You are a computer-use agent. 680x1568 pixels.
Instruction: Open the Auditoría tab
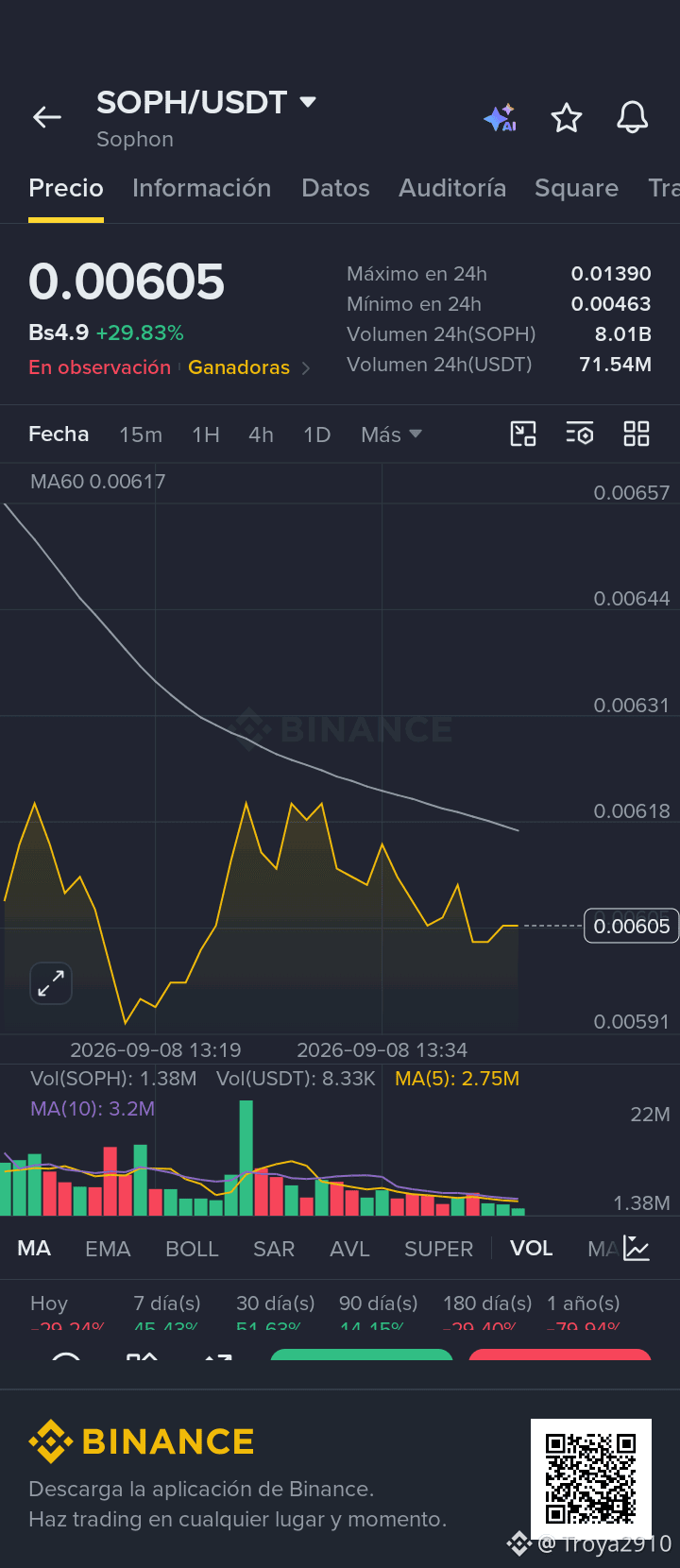pyautogui.click(x=452, y=188)
